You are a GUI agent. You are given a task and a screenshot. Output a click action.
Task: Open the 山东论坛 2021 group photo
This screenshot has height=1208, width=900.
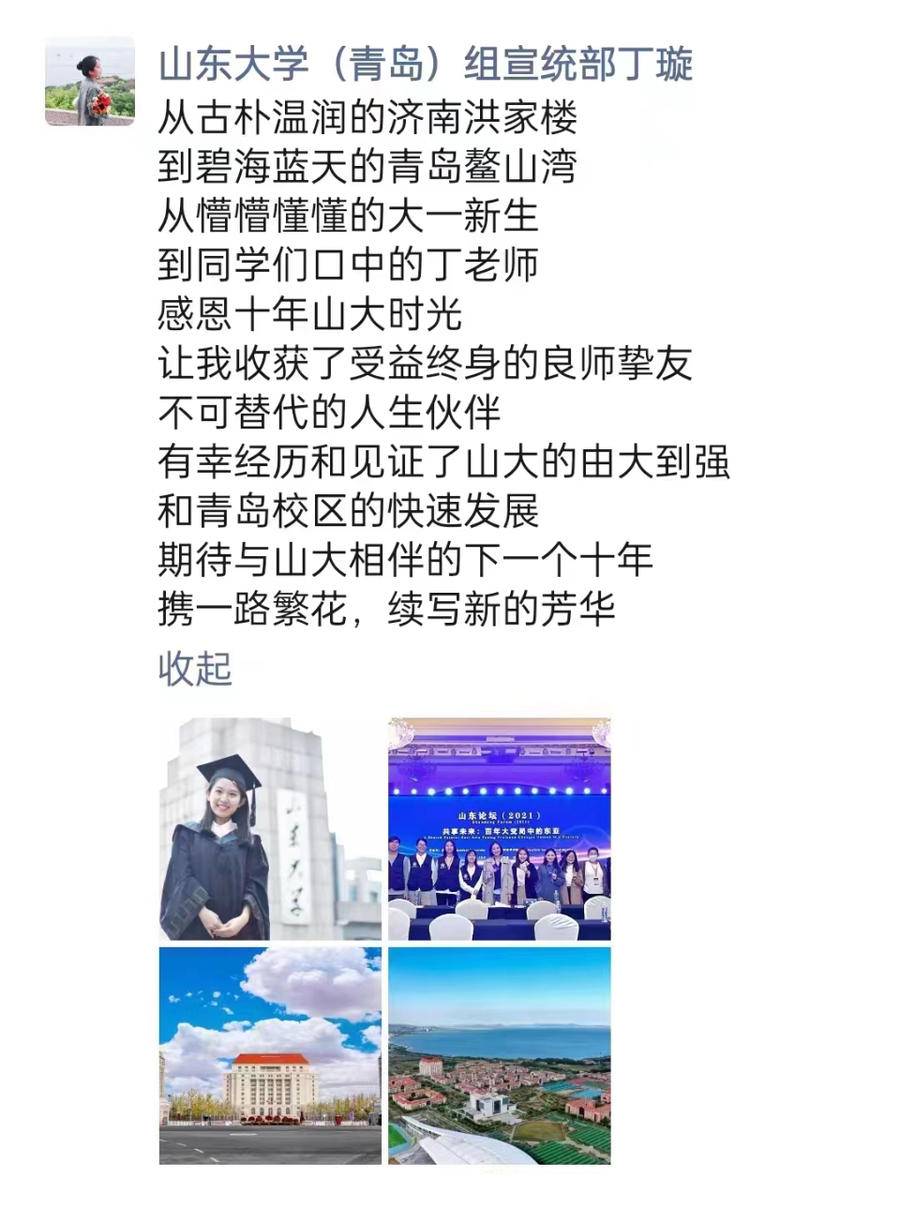pos(499,829)
